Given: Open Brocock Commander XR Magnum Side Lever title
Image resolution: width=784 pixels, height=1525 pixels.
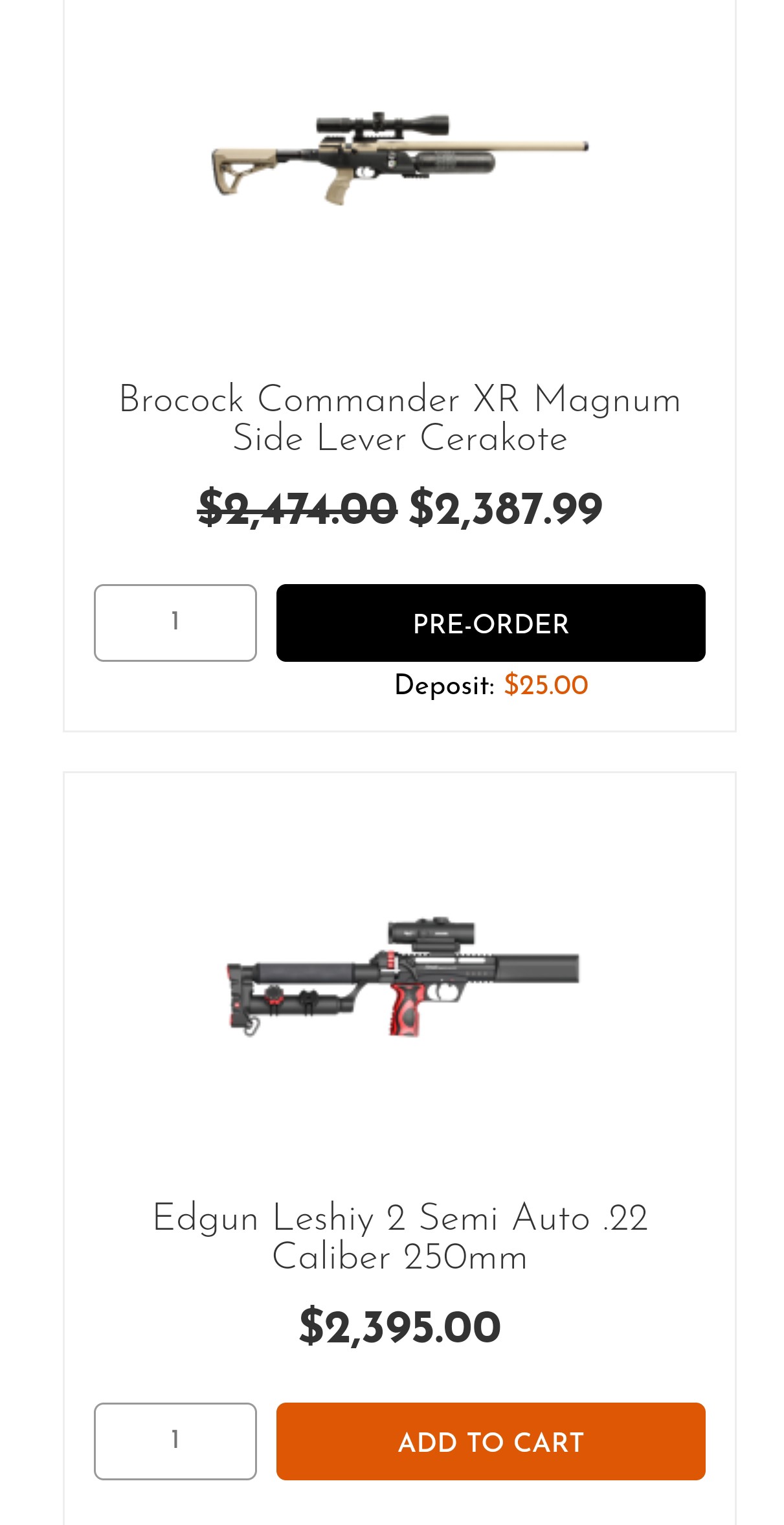Looking at the screenshot, I should pos(399,419).
